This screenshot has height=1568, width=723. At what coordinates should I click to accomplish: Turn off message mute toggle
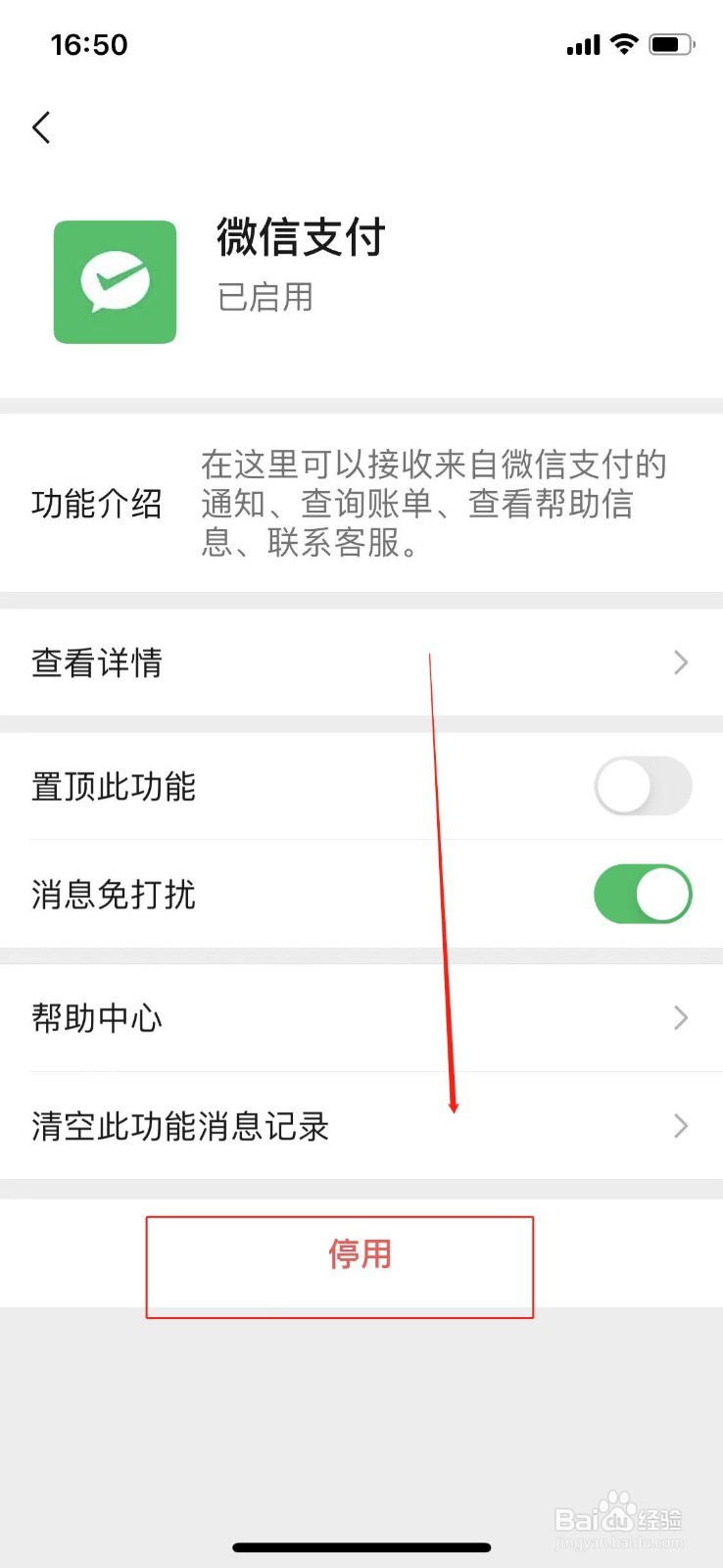click(643, 894)
